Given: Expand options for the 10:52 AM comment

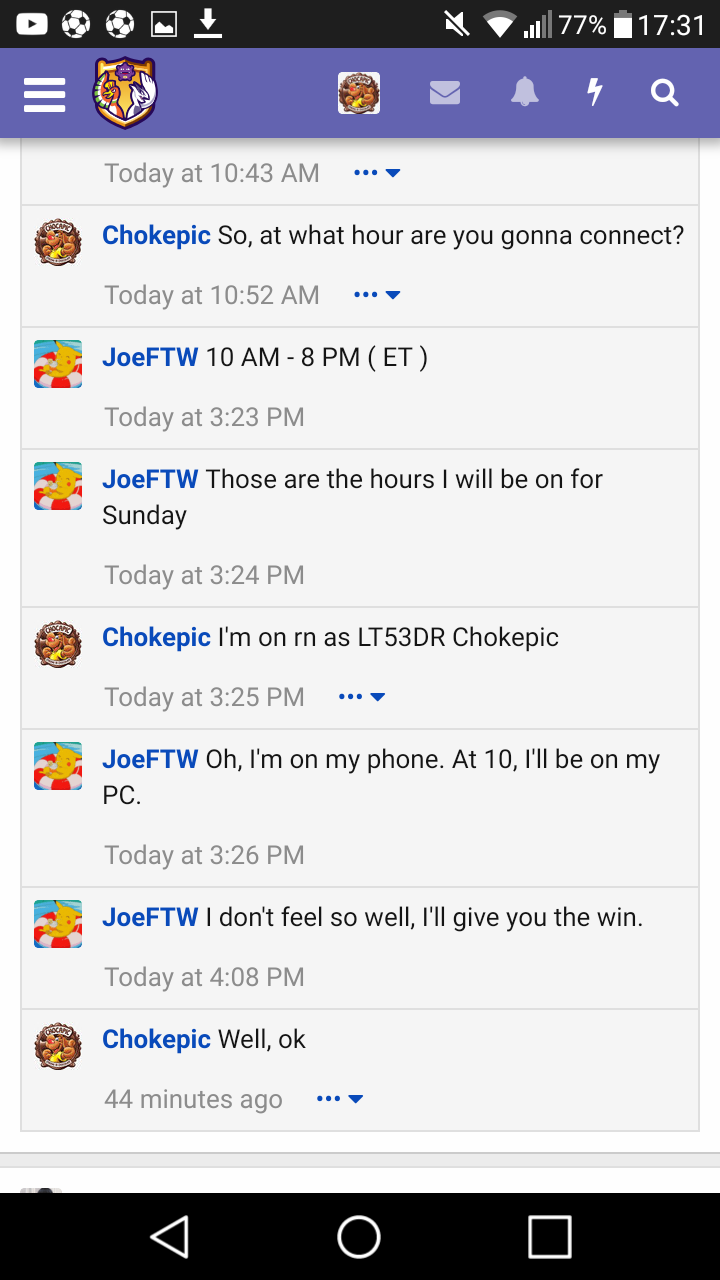Looking at the screenshot, I should pos(377,295).
